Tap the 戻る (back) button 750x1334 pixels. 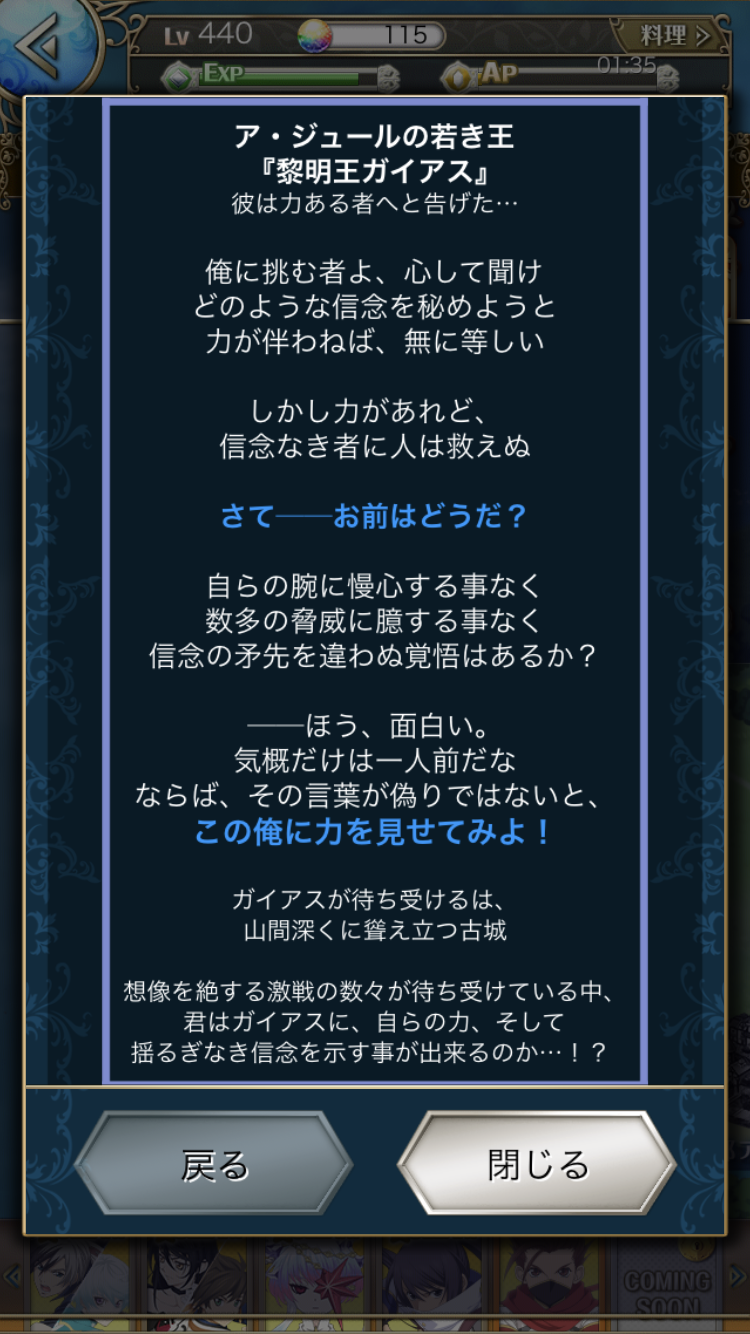tap(214, 1165)
